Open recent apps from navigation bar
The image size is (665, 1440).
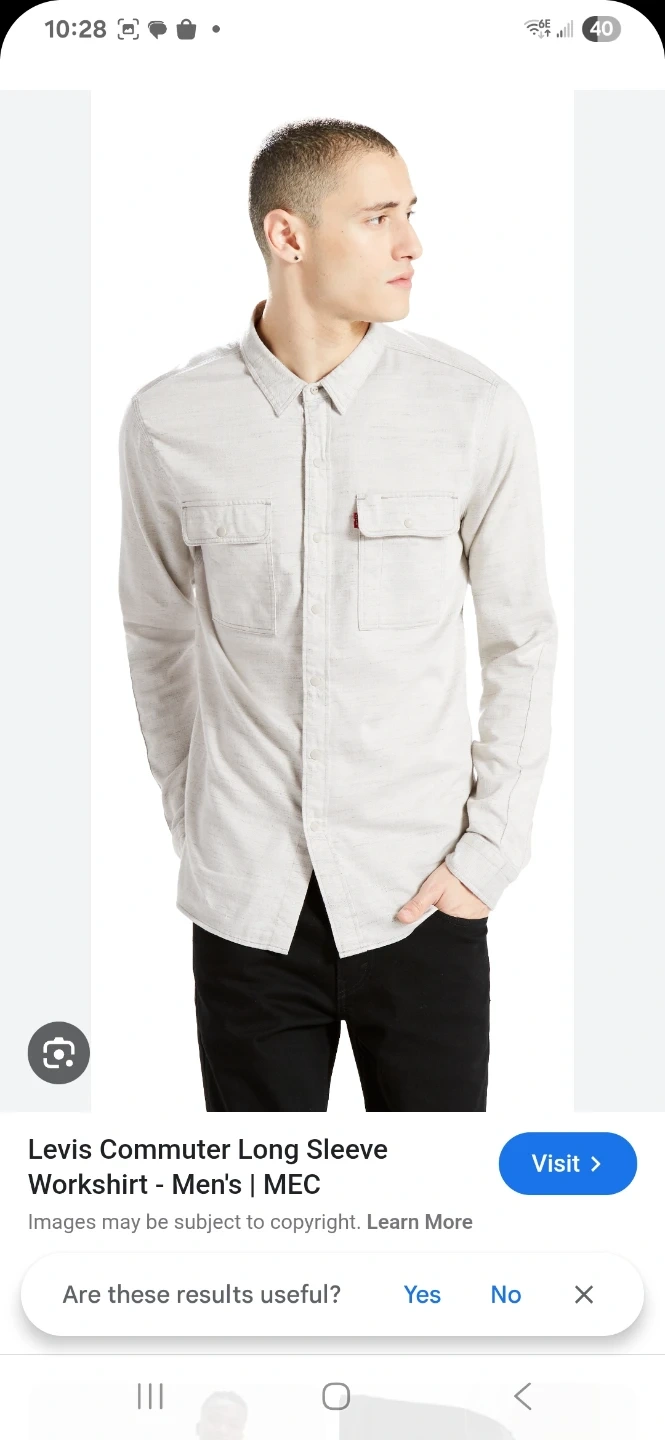point(150,1396)
